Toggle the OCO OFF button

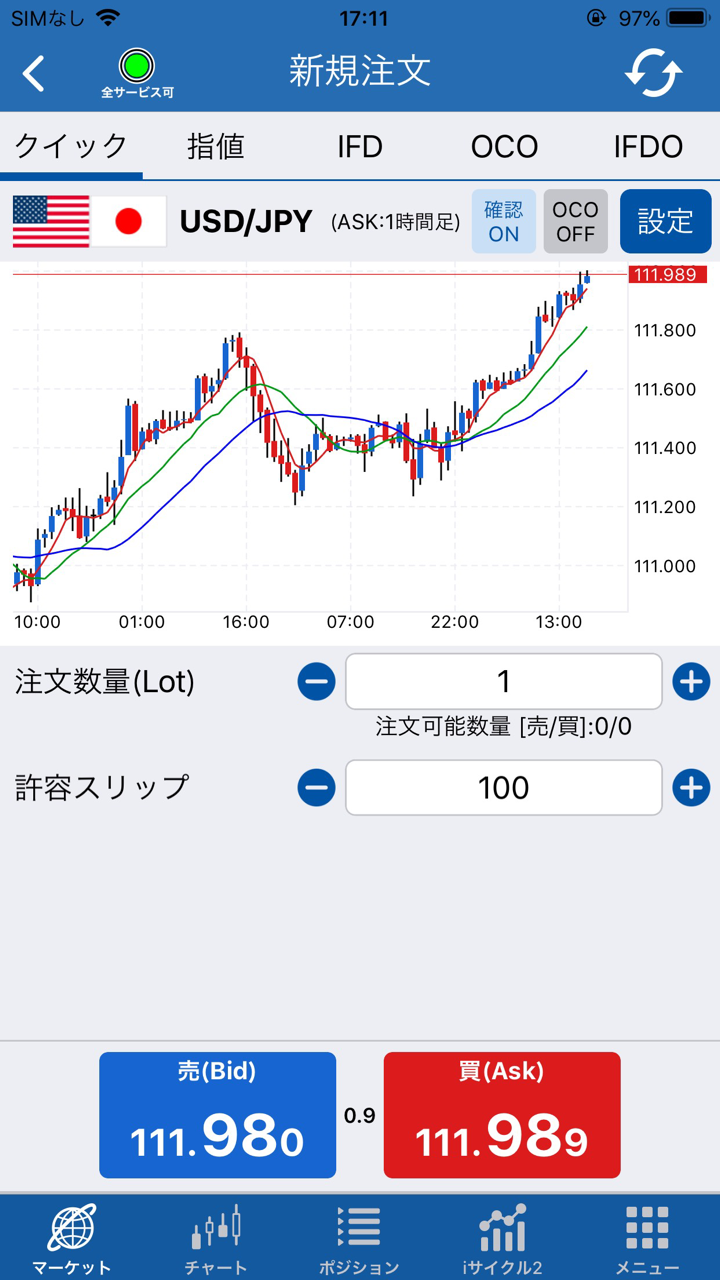coord(575,221)
